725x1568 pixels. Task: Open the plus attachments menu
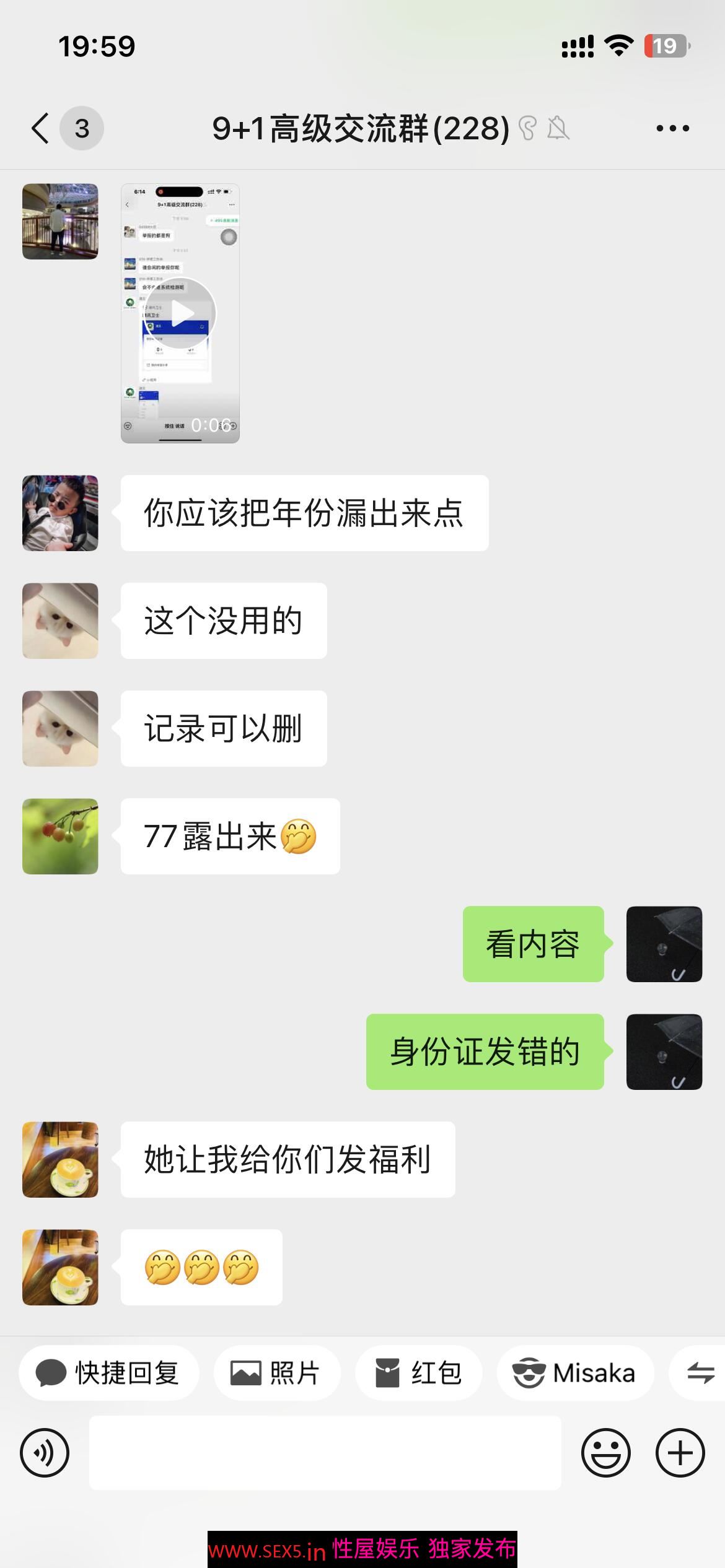(x=680, y=1452)
